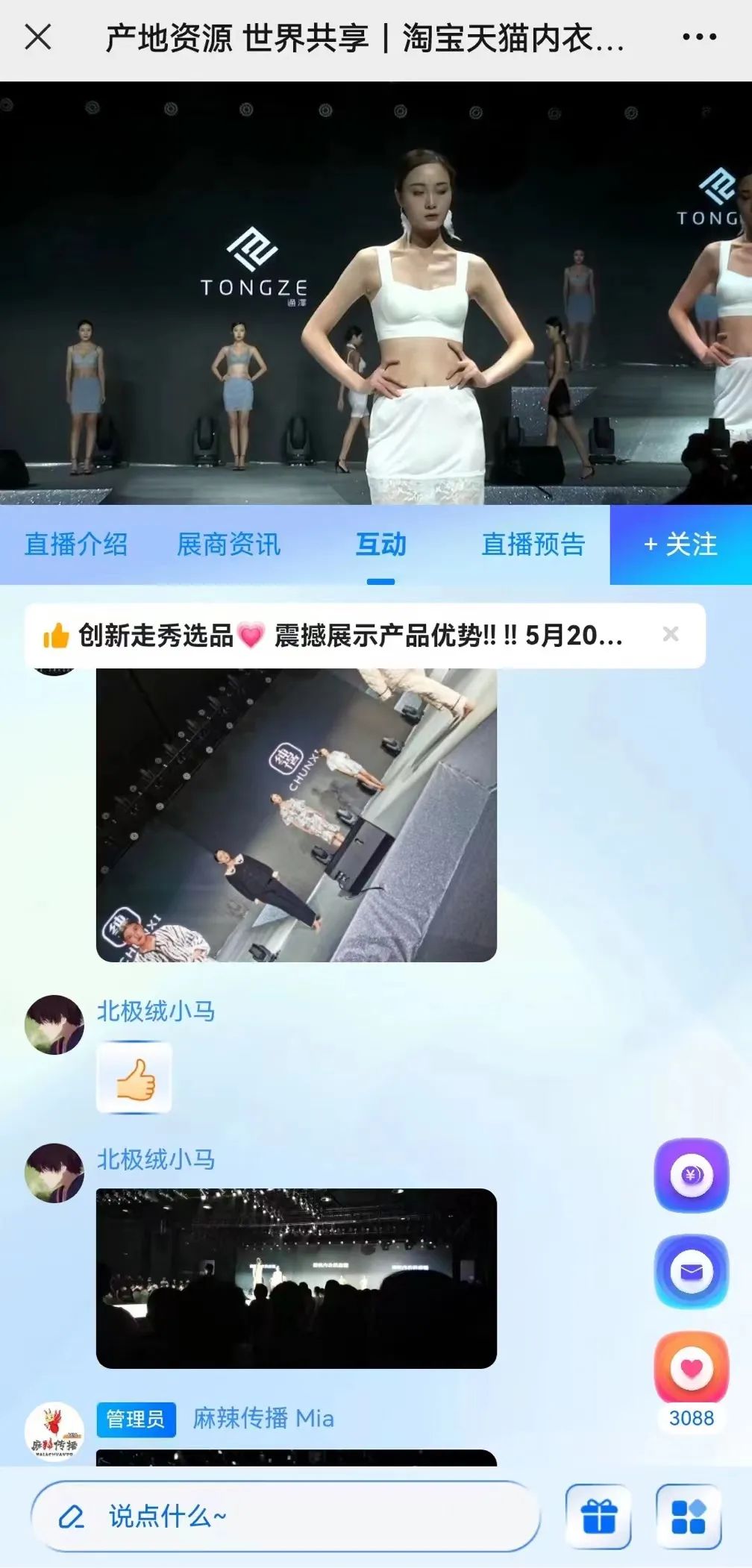Open the blue envelope message icon
Image resolution: width=752 pixels, height=1568 pixels.
tap(692, 1272)
